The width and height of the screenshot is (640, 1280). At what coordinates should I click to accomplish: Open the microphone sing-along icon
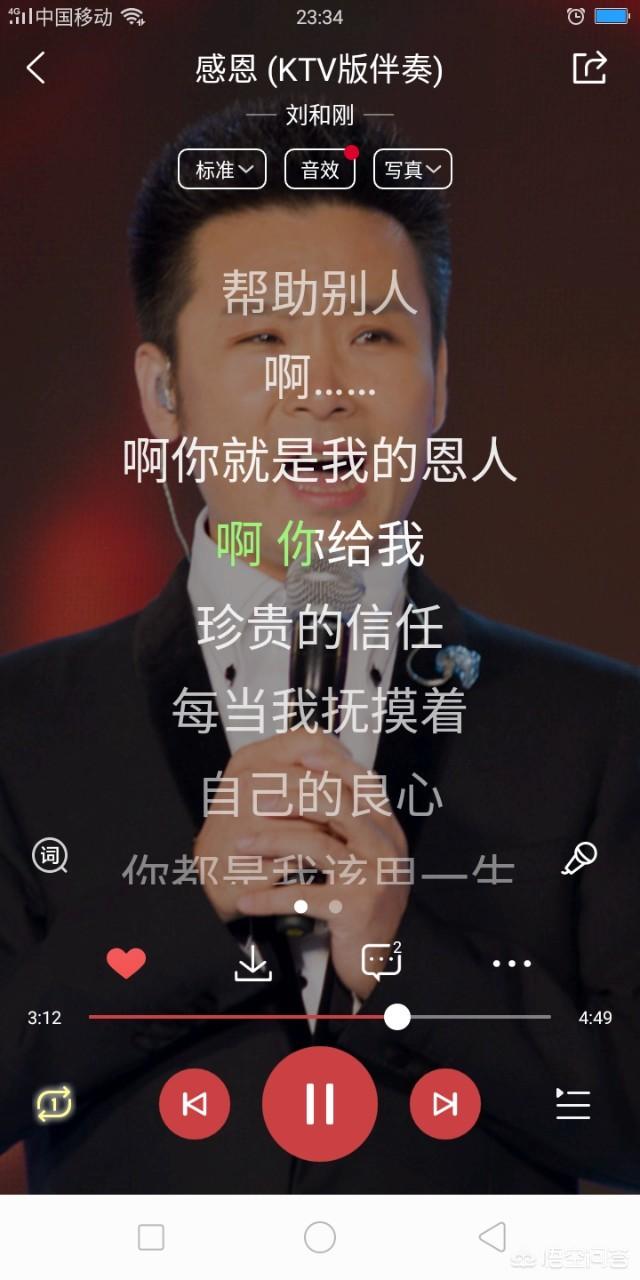coord(579,858)
